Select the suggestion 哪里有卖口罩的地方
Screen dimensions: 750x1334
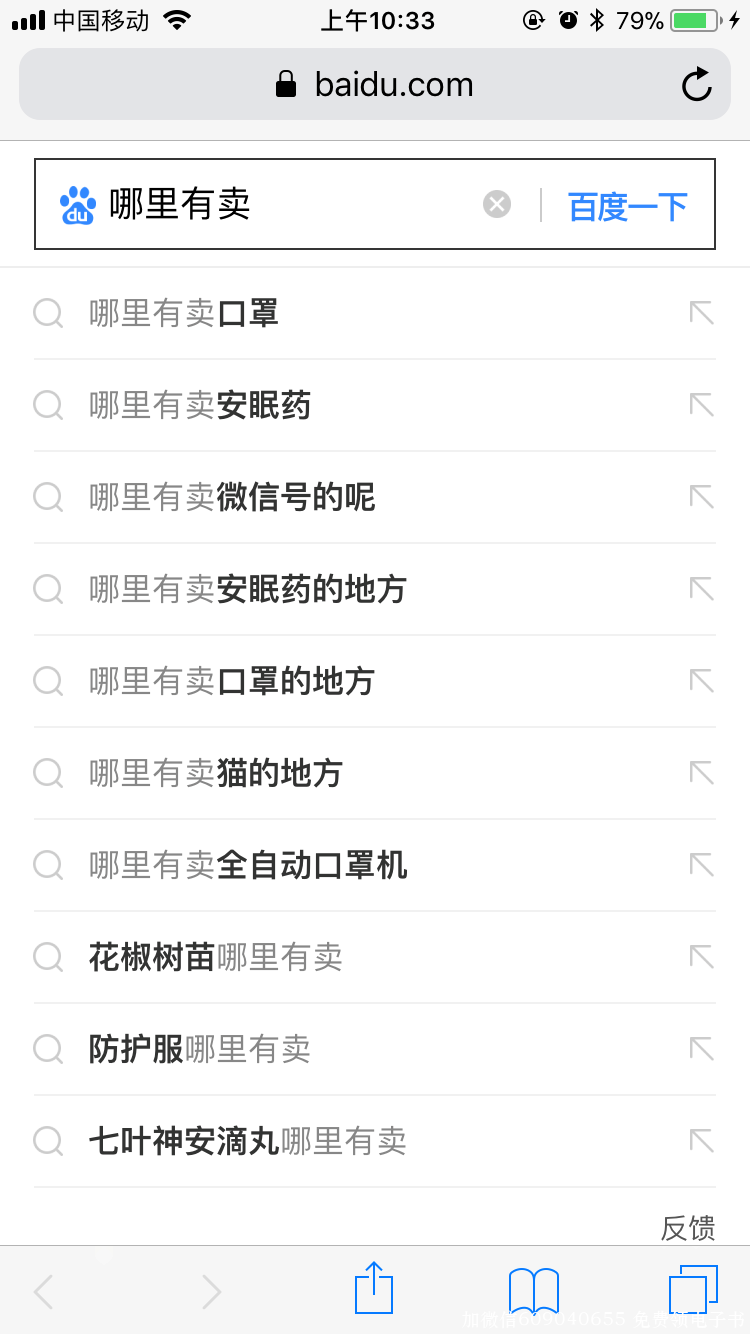tap(375, 682)
